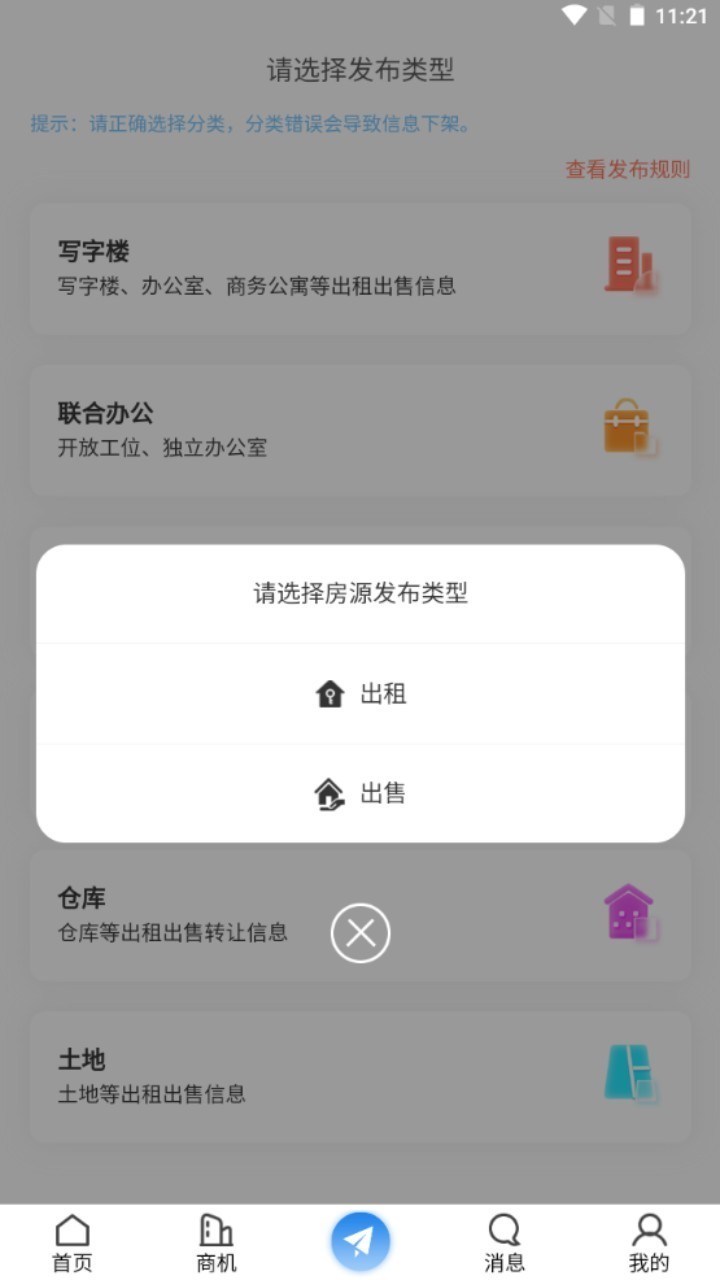720x1280 pixels.
Task: Switch to the 商机 tab
Action: pos(215,1240)
